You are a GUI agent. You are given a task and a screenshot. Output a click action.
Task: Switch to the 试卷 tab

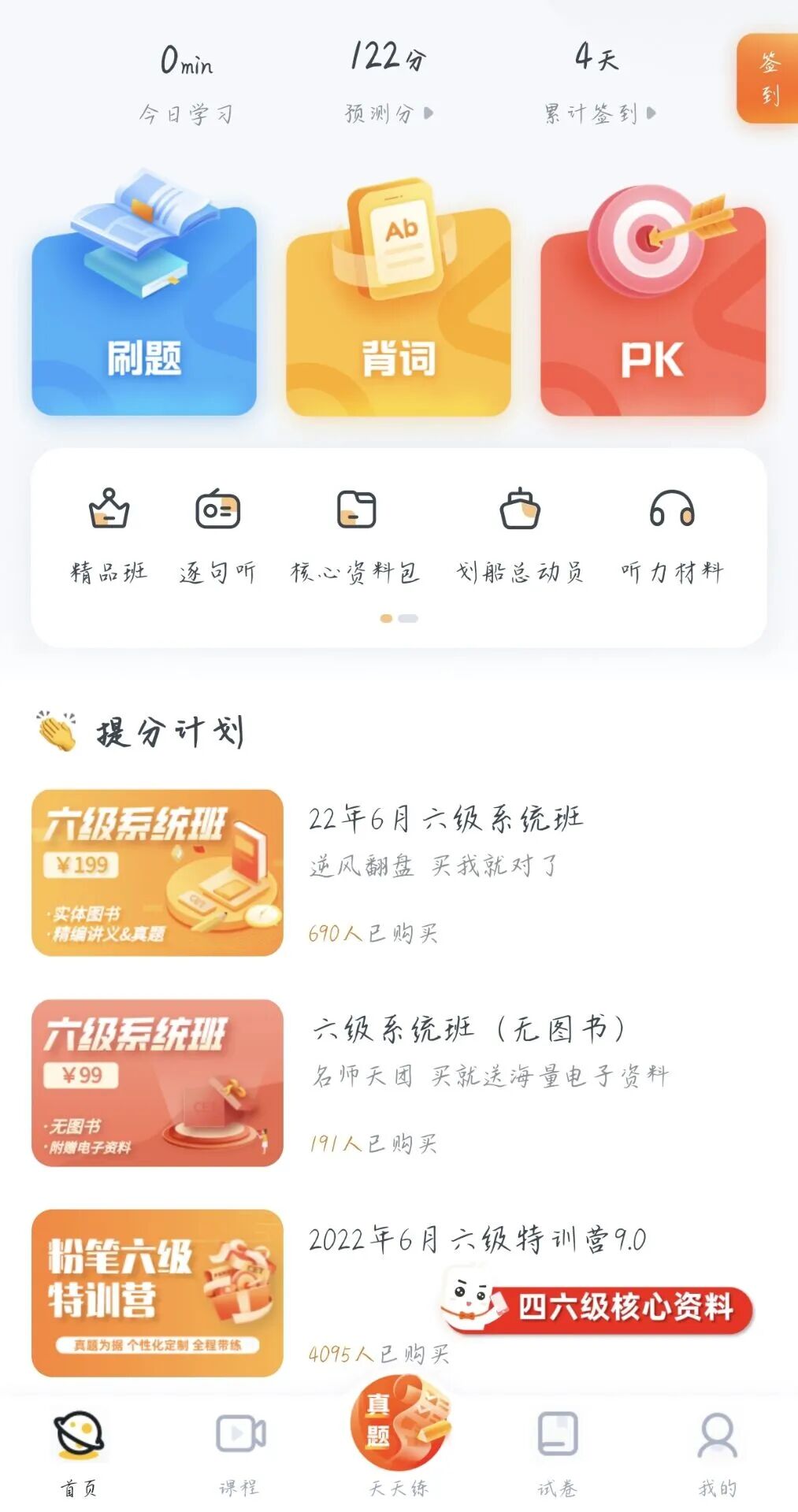coord(558,1451)
